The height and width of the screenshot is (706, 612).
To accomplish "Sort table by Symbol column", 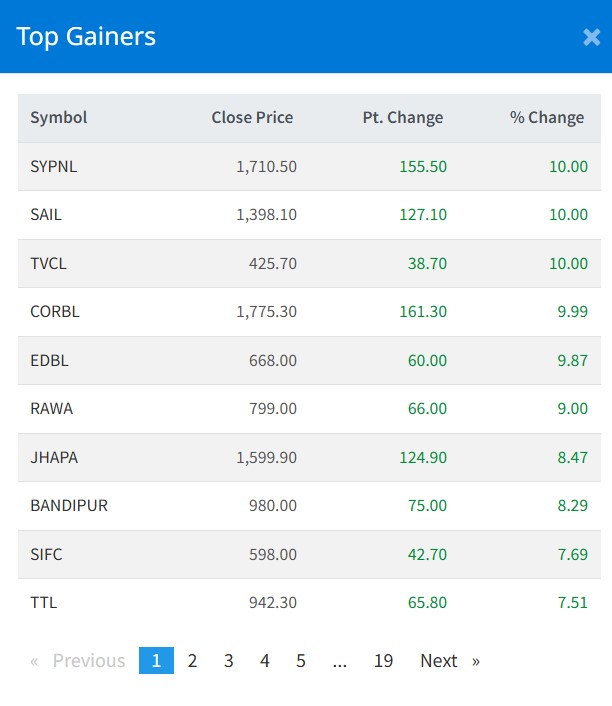I will [x=58, y=118].
